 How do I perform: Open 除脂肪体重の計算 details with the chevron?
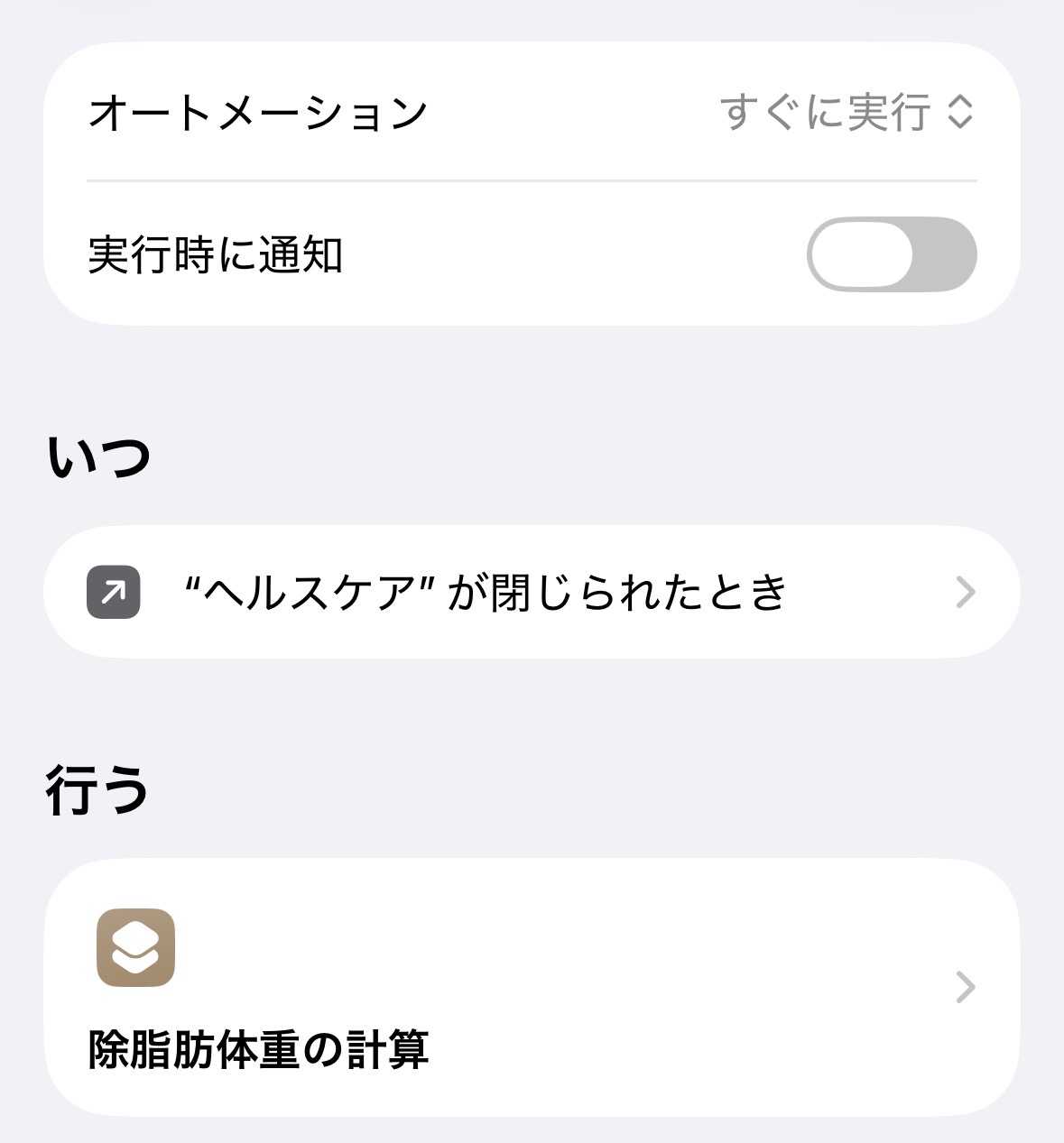[967, 988]
